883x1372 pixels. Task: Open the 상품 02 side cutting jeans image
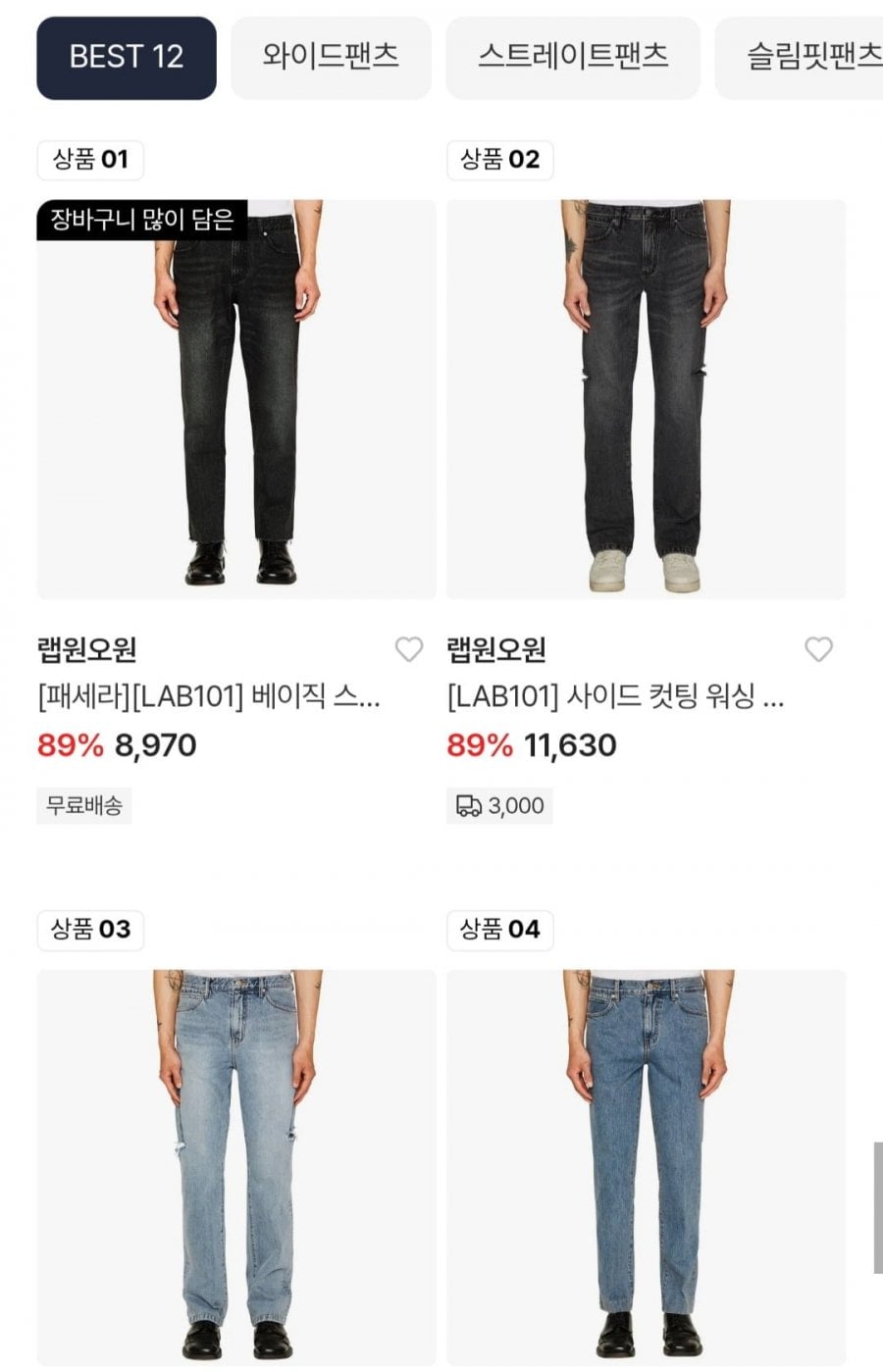(646, 399)
